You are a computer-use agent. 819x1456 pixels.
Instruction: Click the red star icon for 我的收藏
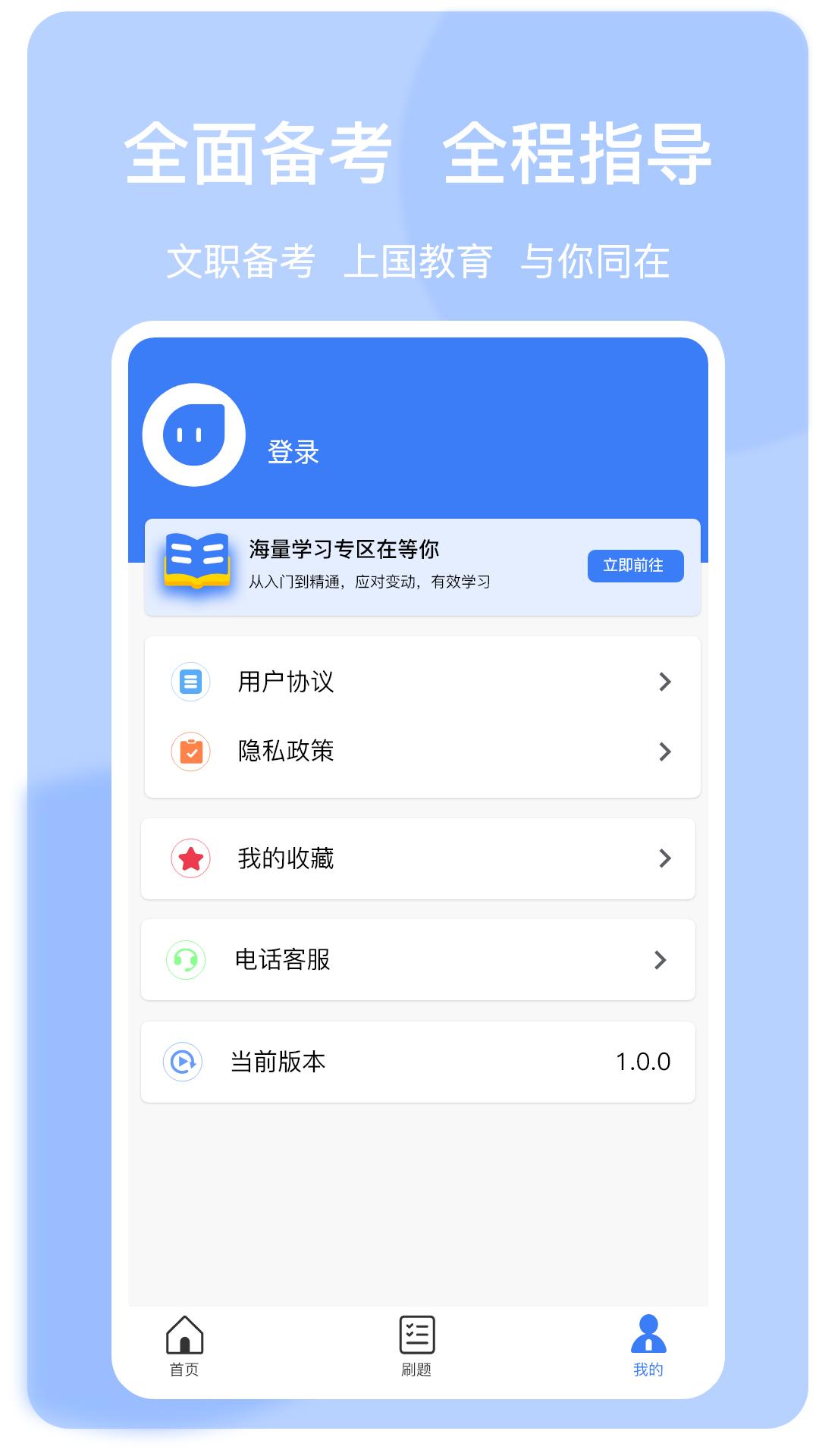click(190, 858)
